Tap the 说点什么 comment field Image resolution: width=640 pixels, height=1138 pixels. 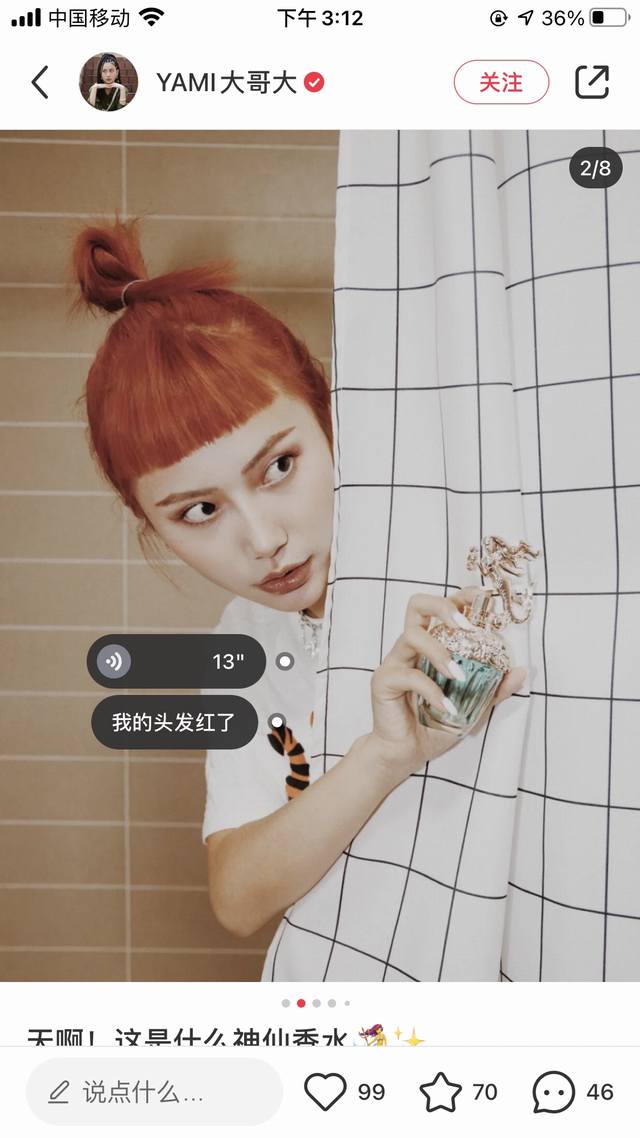(154, 1092)
